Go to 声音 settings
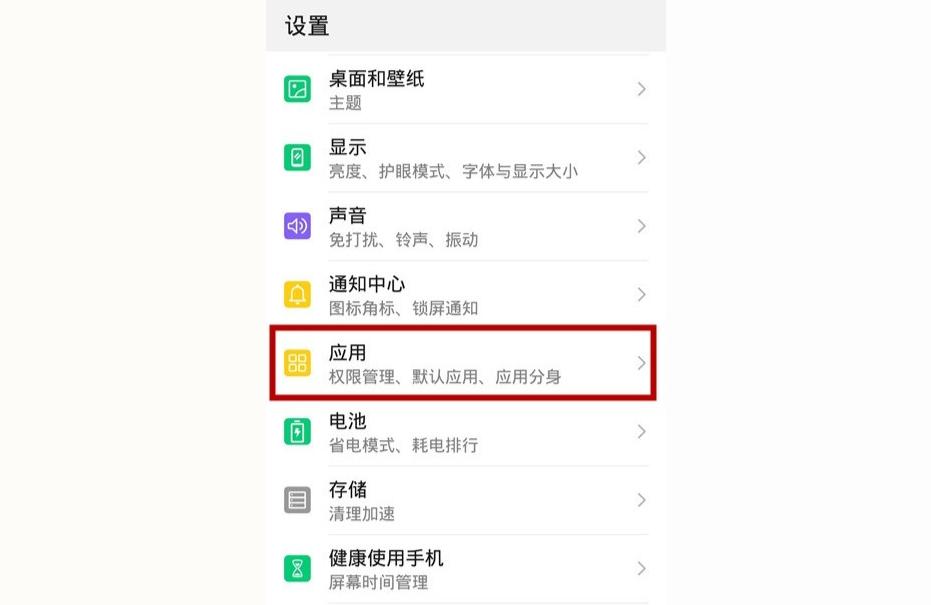 pos(465,226)
